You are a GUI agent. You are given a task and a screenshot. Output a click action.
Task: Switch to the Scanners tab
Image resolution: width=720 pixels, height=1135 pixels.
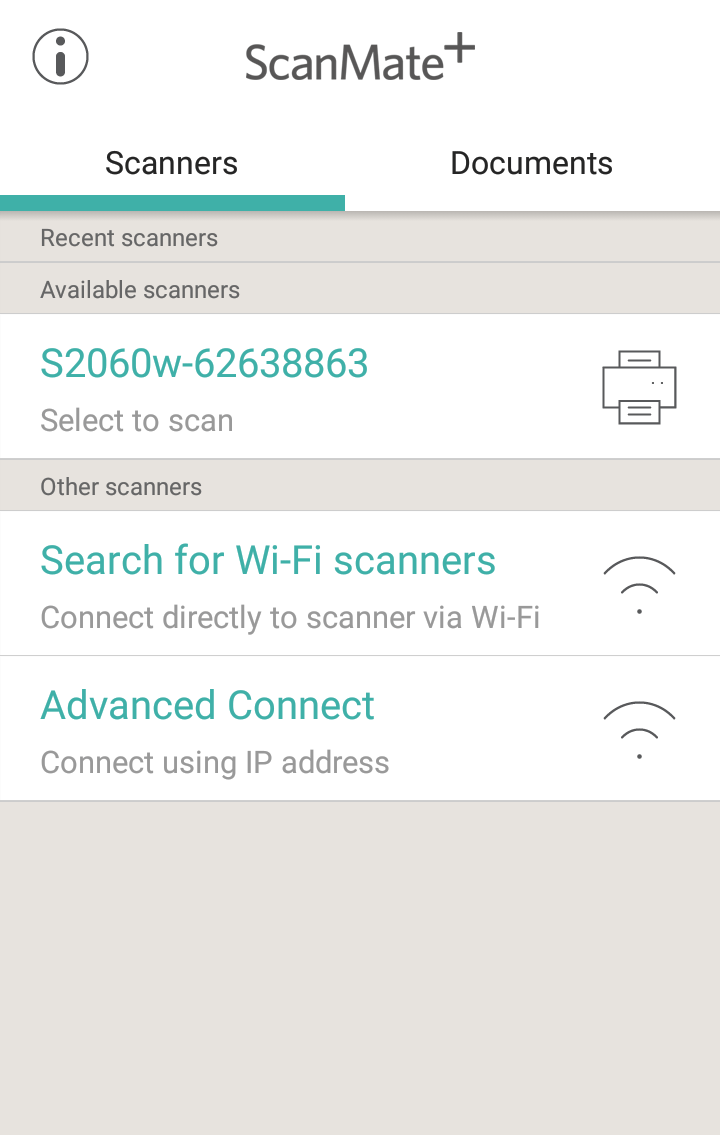[x=172, y=164]
